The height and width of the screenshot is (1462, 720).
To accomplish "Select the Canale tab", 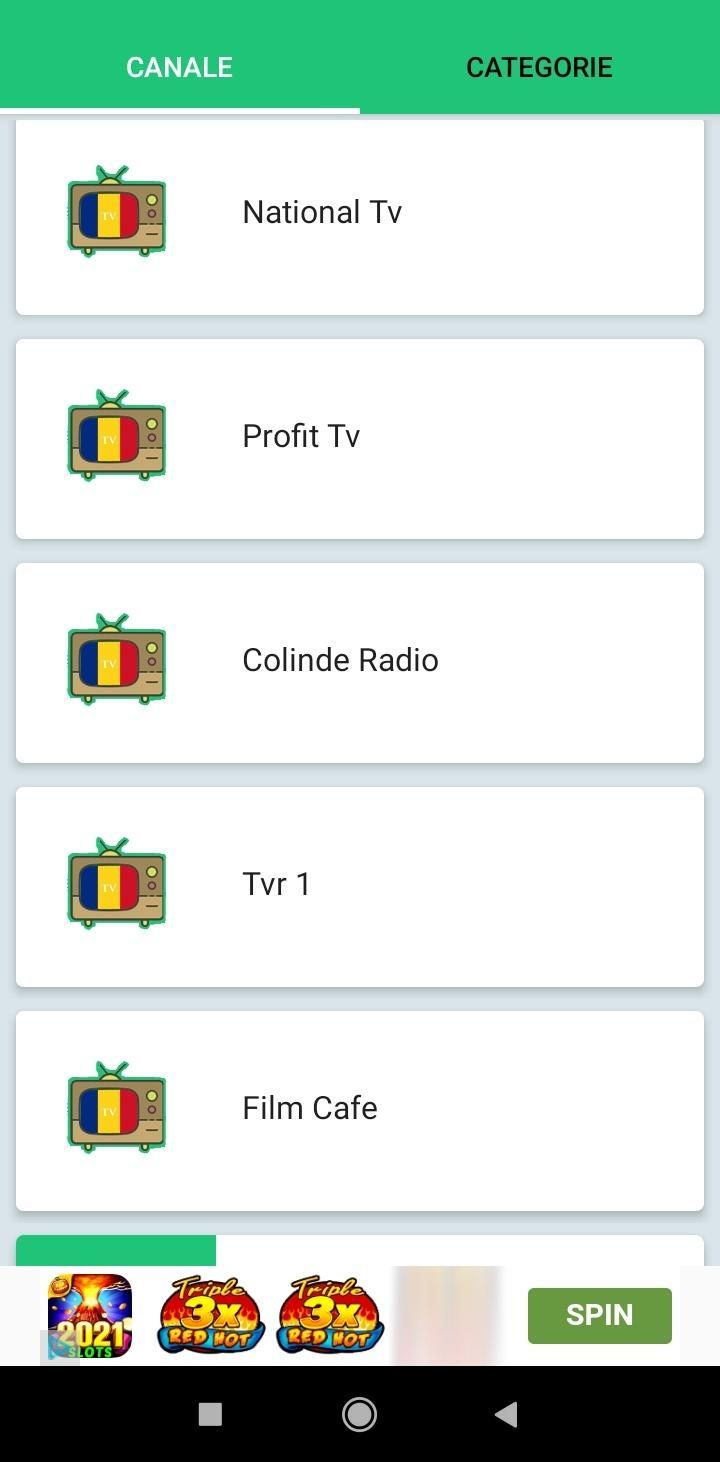I will click(x=179, y=67).
